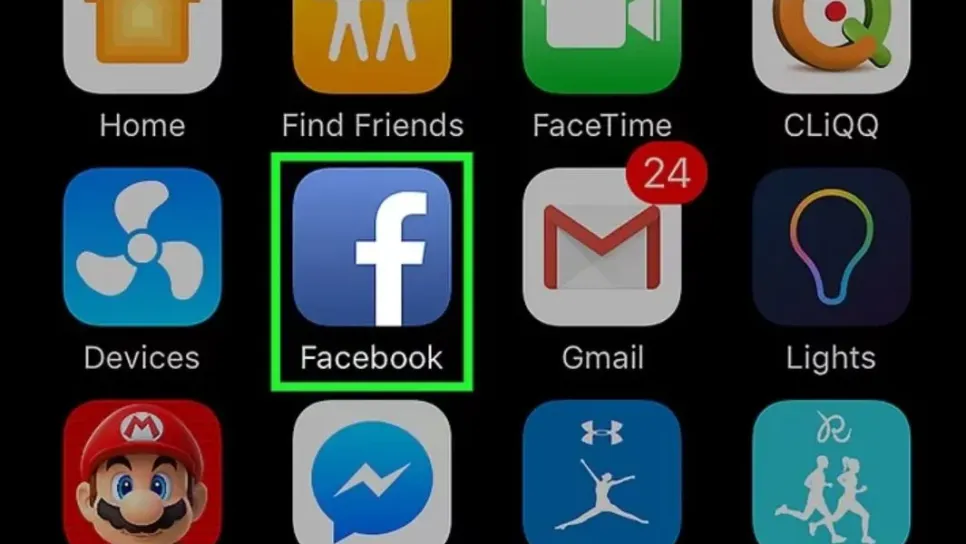Image resolution: width=966 pixels, height=544 pixels.
Task: Launch the CLiQQ app
Action: [831, 45]
